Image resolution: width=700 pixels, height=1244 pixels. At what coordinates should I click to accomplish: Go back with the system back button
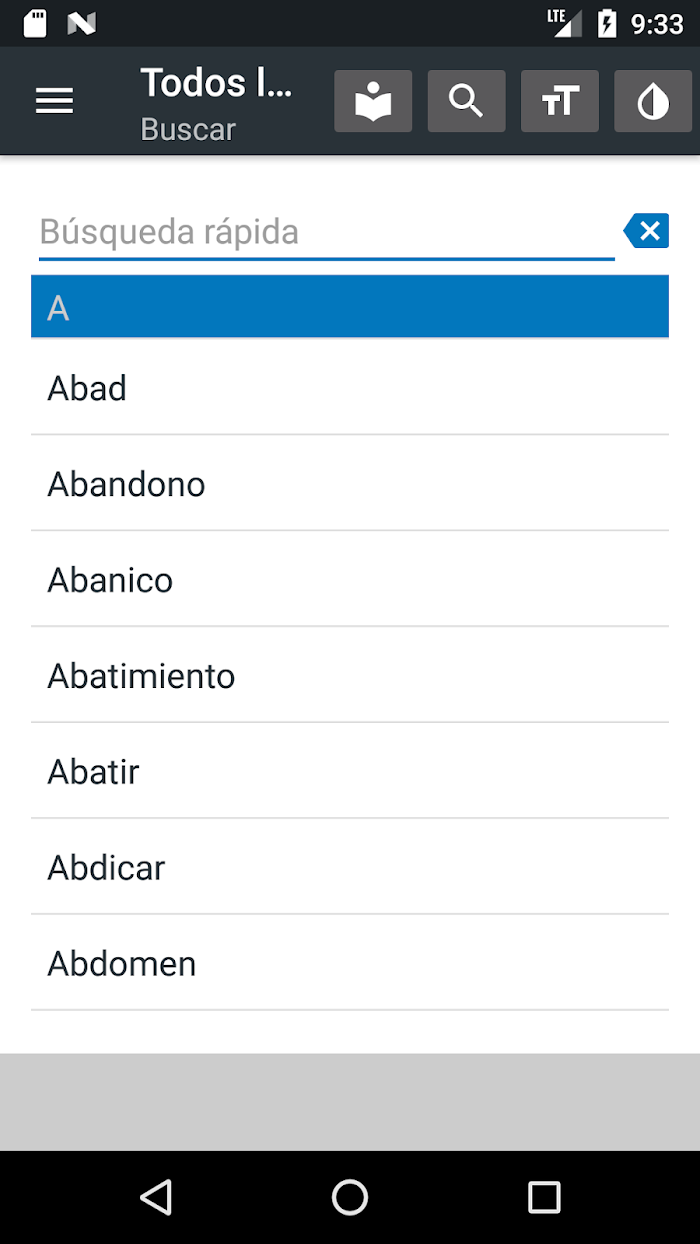(x=156, y=1197)
